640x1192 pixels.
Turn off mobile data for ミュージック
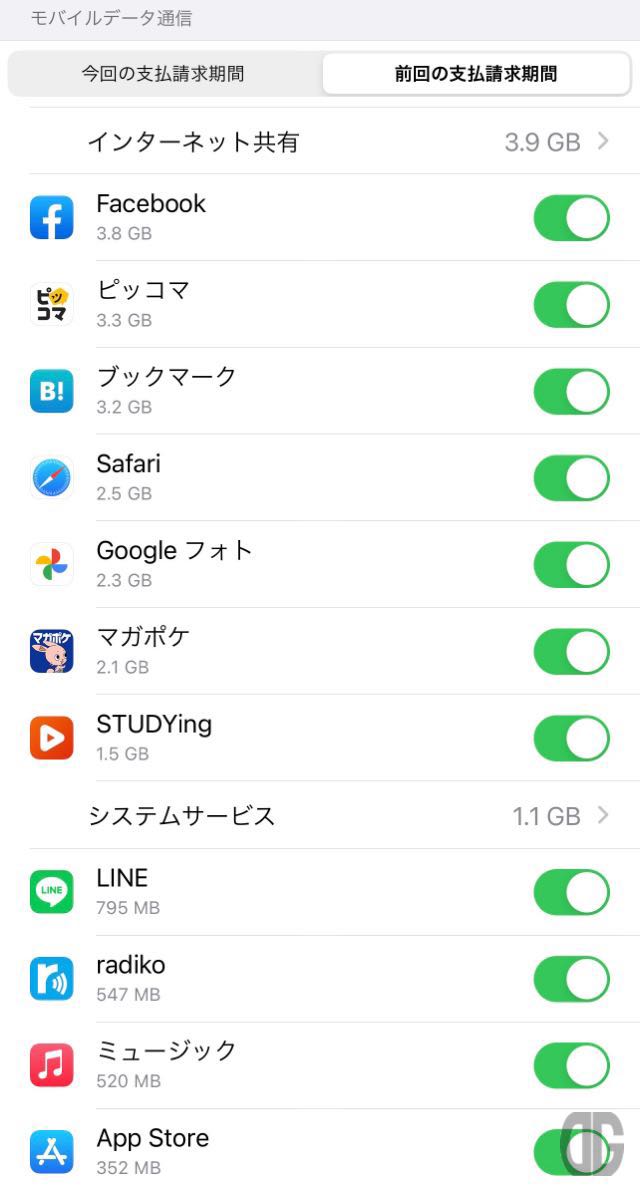tap(572, 1066)
